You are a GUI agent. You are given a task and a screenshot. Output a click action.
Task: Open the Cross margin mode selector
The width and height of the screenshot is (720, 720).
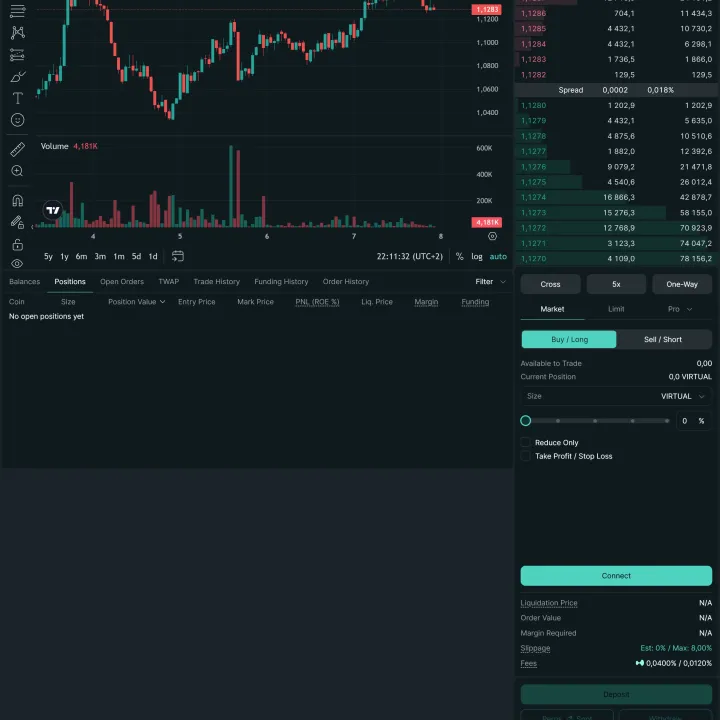click(551, 284)
